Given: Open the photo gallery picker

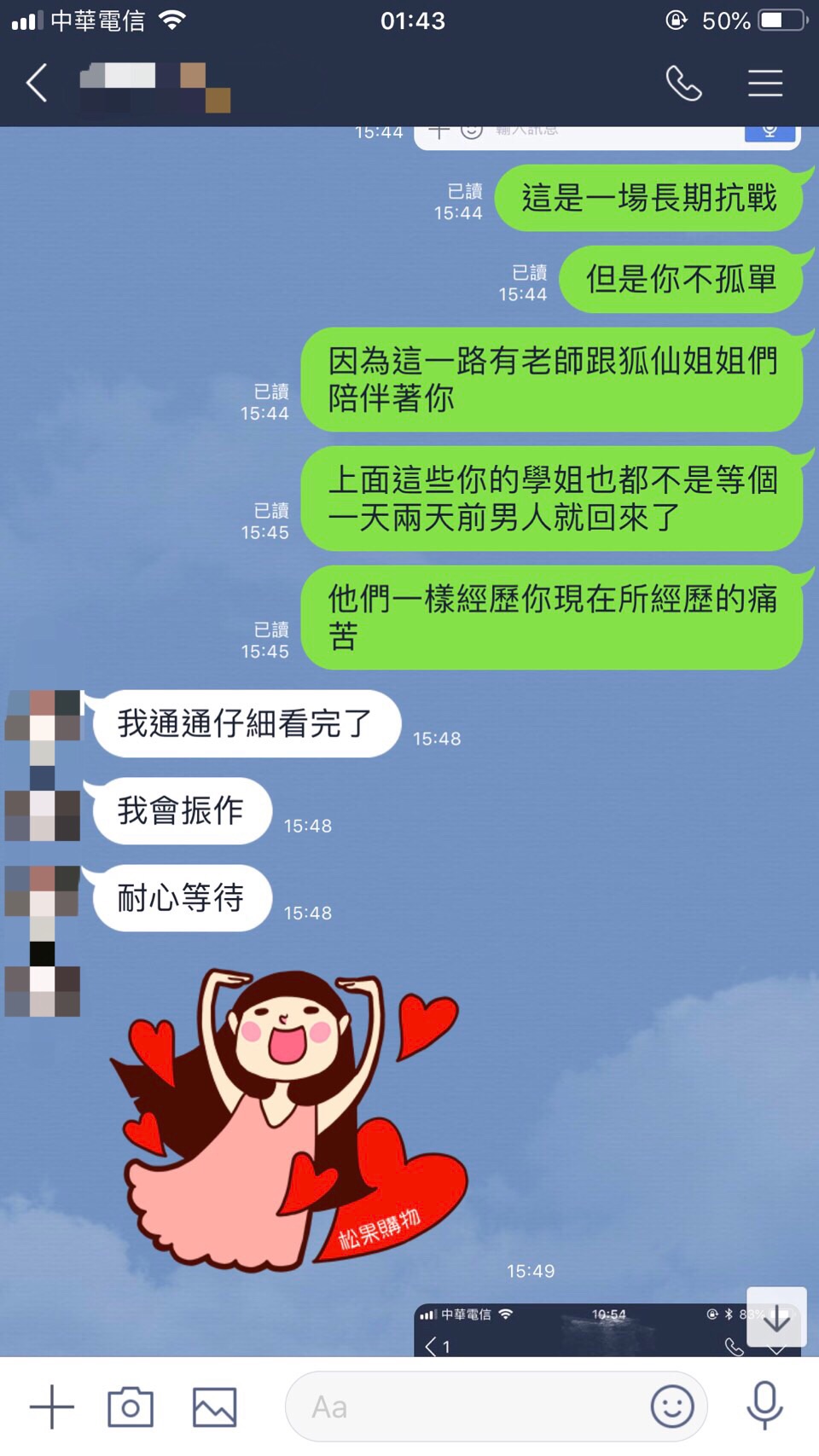Looking at the screenshot, I should (x=214, y=1407).
